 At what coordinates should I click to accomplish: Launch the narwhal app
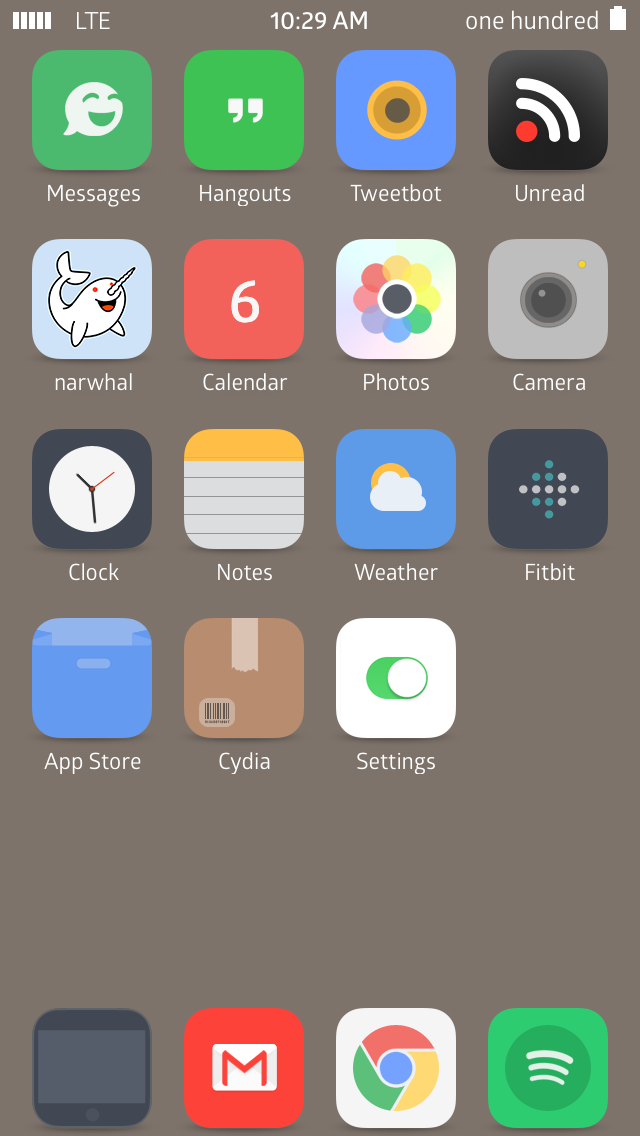[92, 299]
